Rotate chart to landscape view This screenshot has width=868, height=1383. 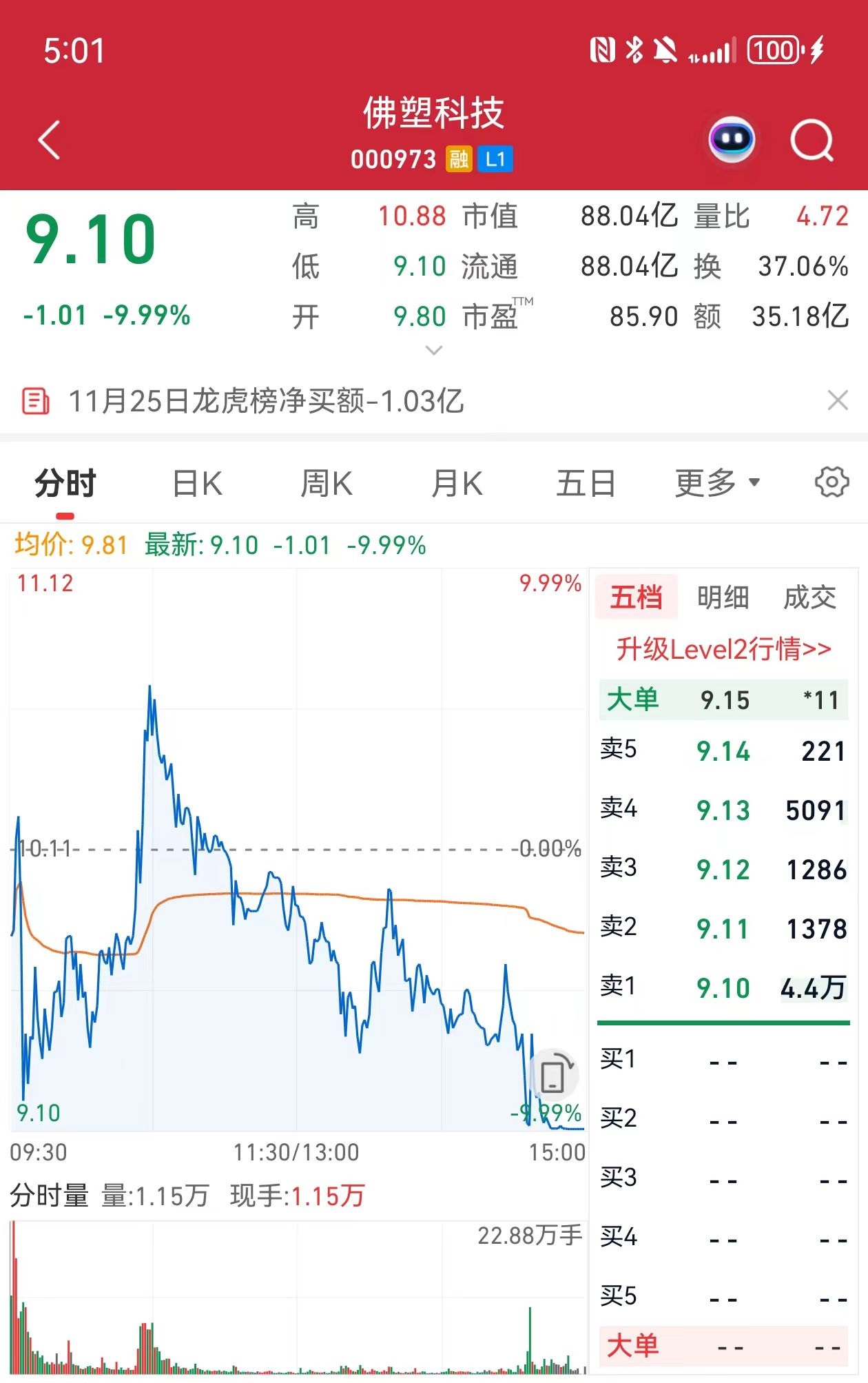click(x=555, y=1075)
